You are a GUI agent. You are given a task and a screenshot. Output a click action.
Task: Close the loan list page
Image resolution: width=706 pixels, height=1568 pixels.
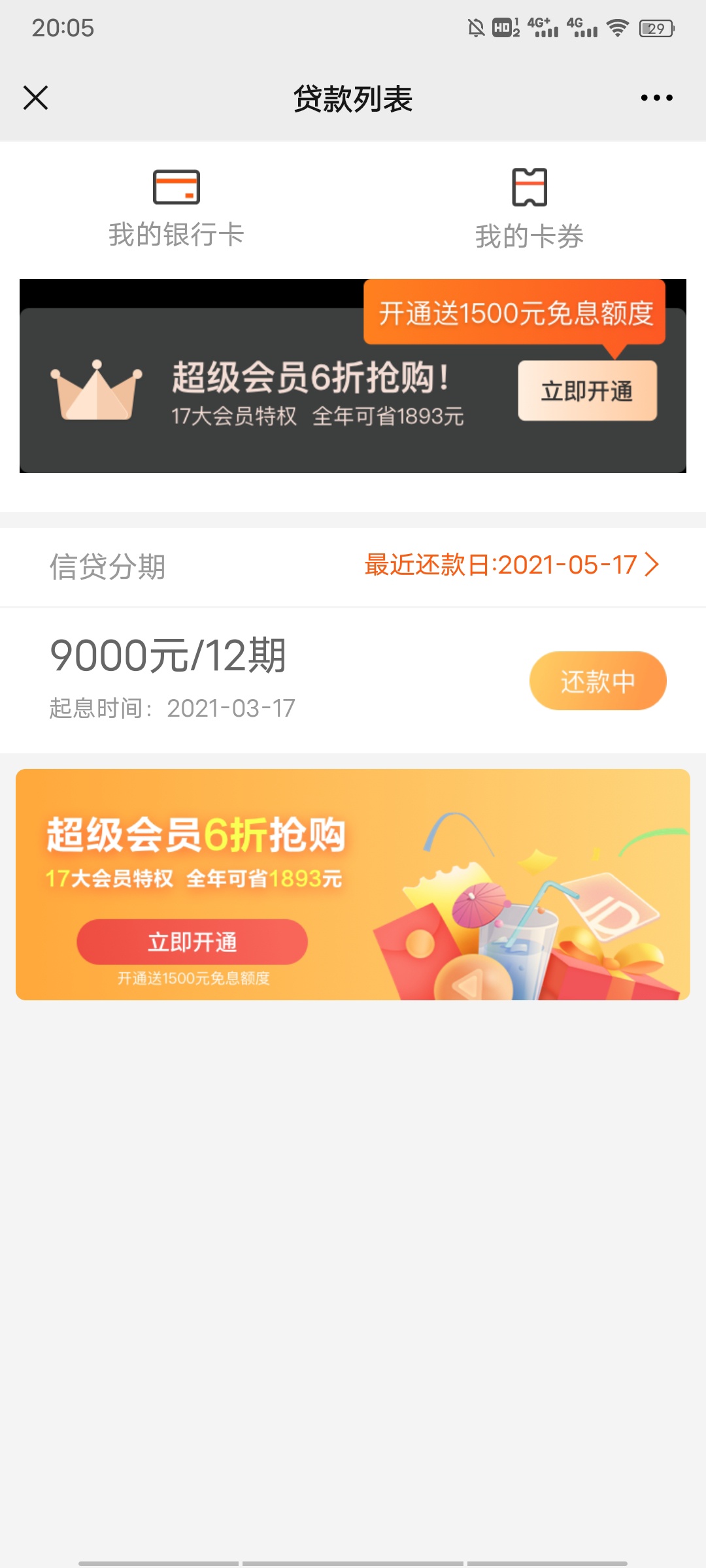[x=36, y=98]
